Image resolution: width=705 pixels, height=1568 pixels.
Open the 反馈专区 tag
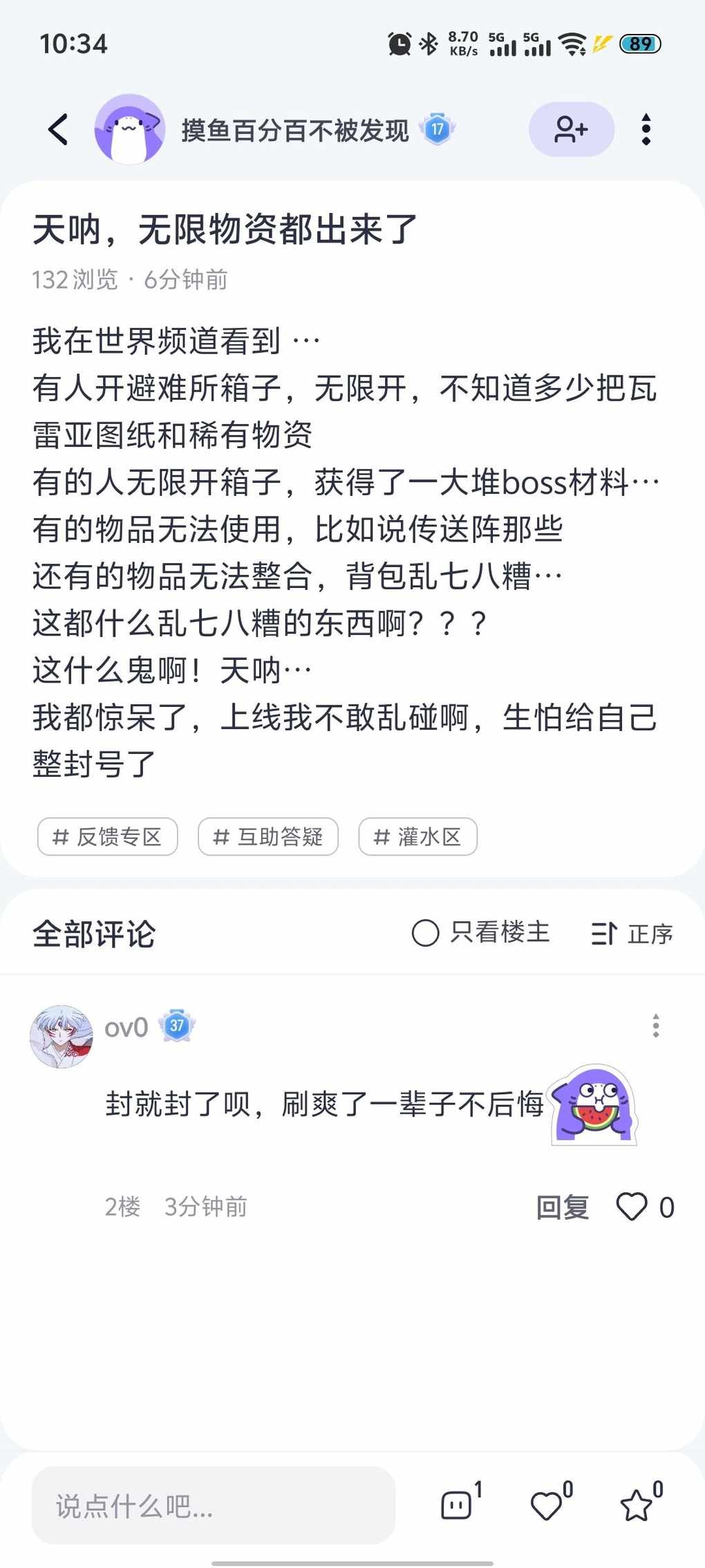(x=108, y=837)
